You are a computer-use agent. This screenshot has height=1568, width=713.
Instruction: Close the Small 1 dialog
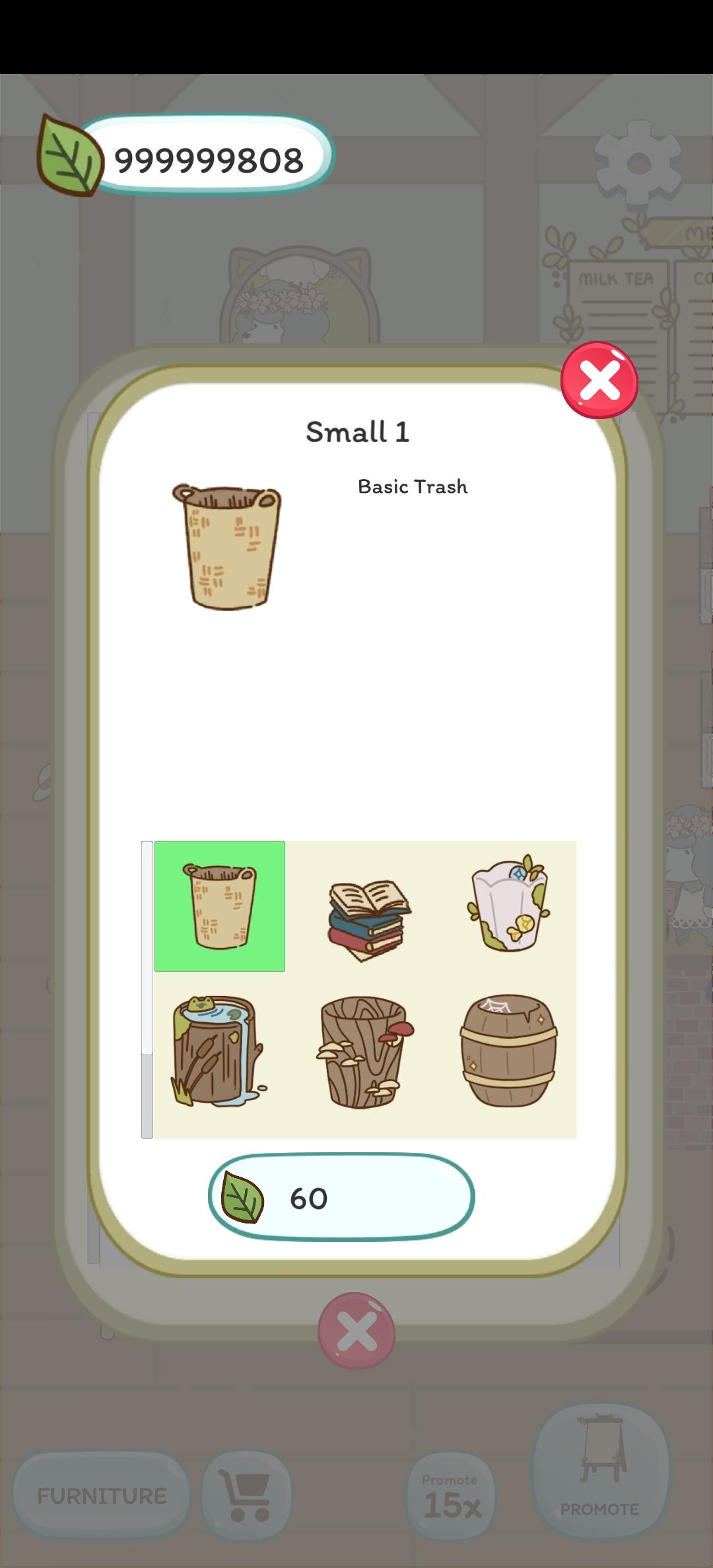[x=599, y=381]
